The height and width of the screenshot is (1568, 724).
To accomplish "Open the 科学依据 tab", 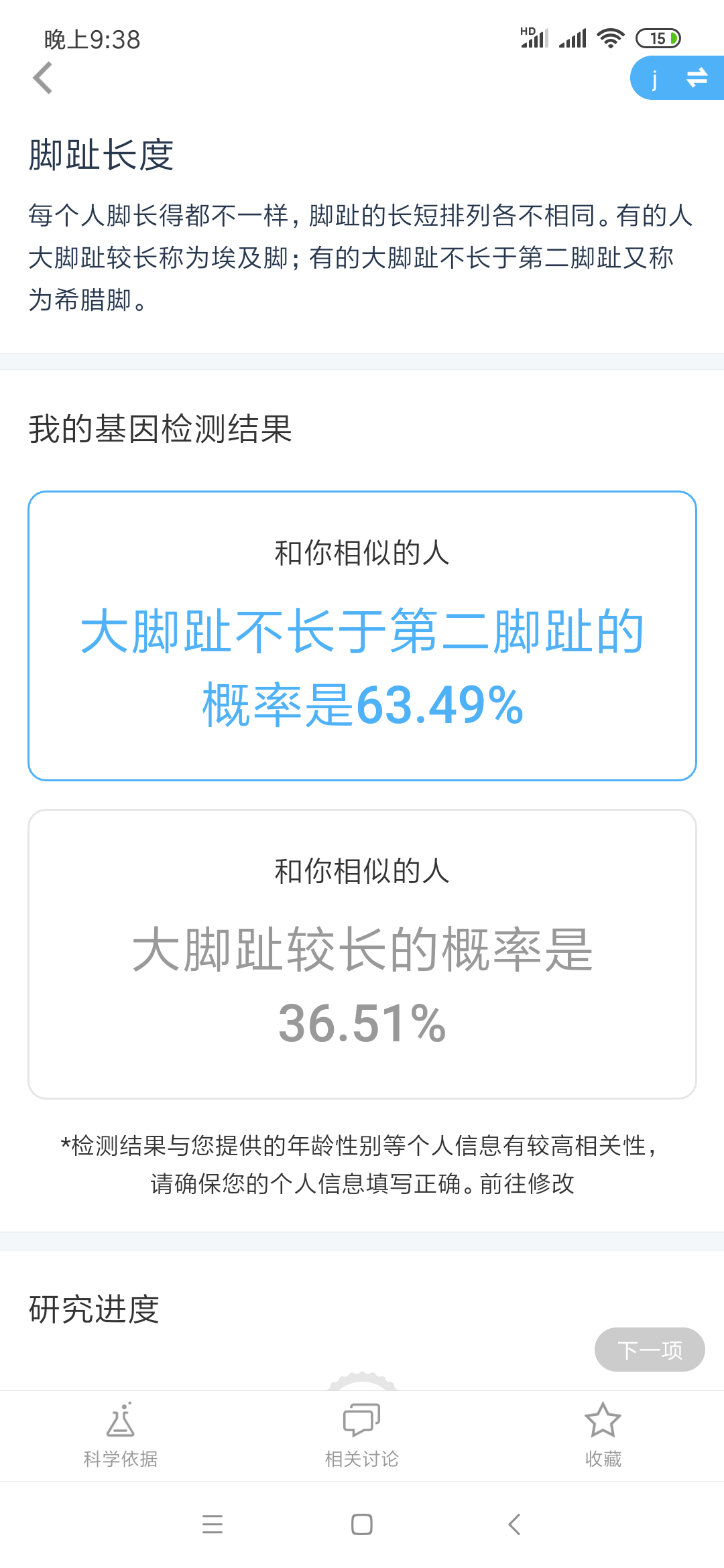I will 121,1435.
